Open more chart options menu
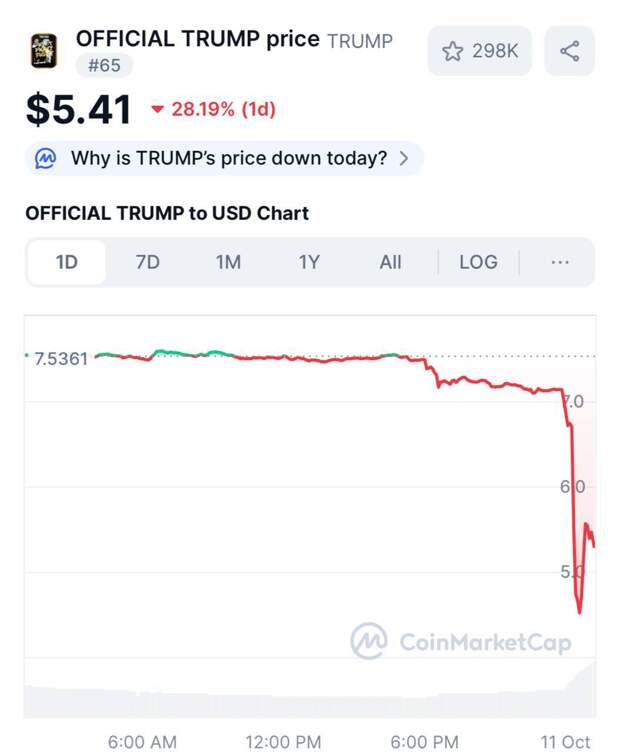 tap(559, 262)
